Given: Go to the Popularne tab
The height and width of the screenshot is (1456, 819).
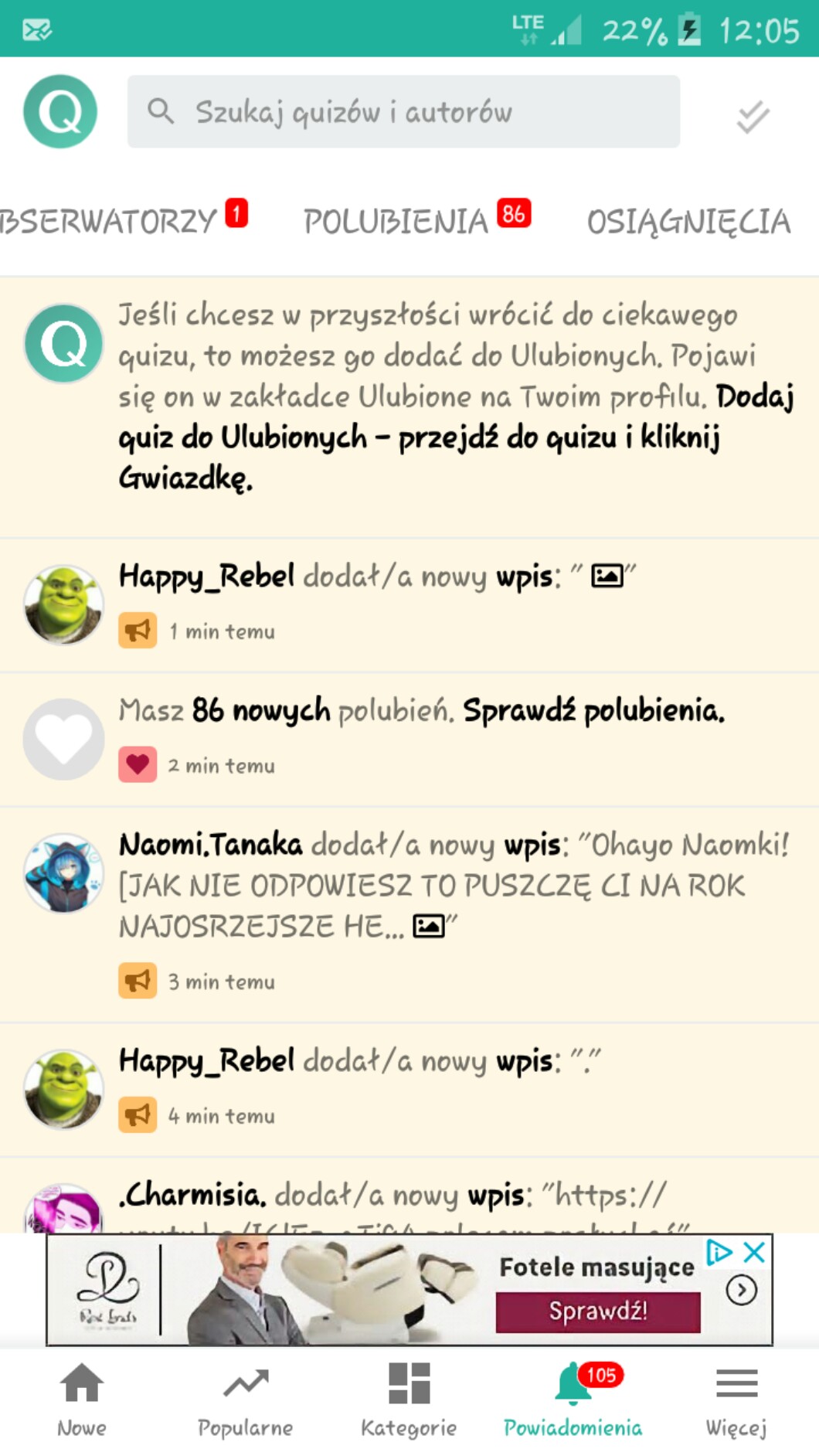Looking at the screenshot, I should click(x=246, y=1399).
